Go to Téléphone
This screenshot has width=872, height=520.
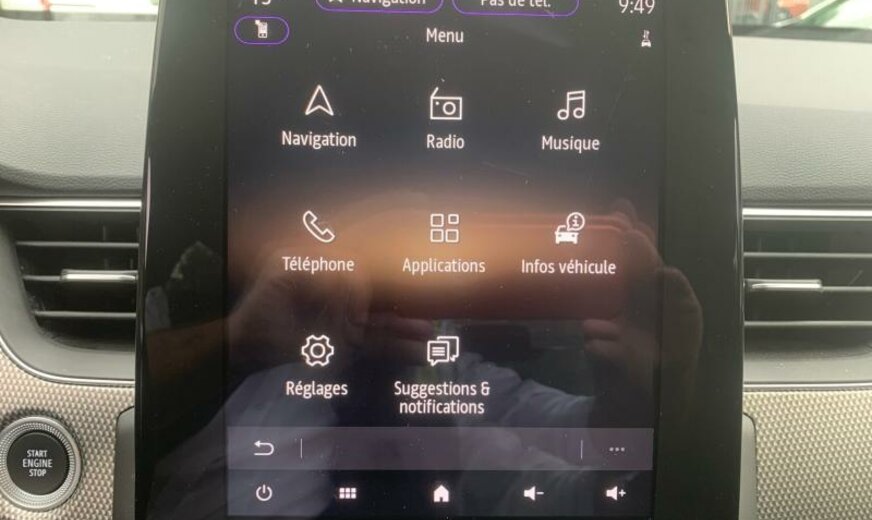pyautogui.click(x=318, y=240)
